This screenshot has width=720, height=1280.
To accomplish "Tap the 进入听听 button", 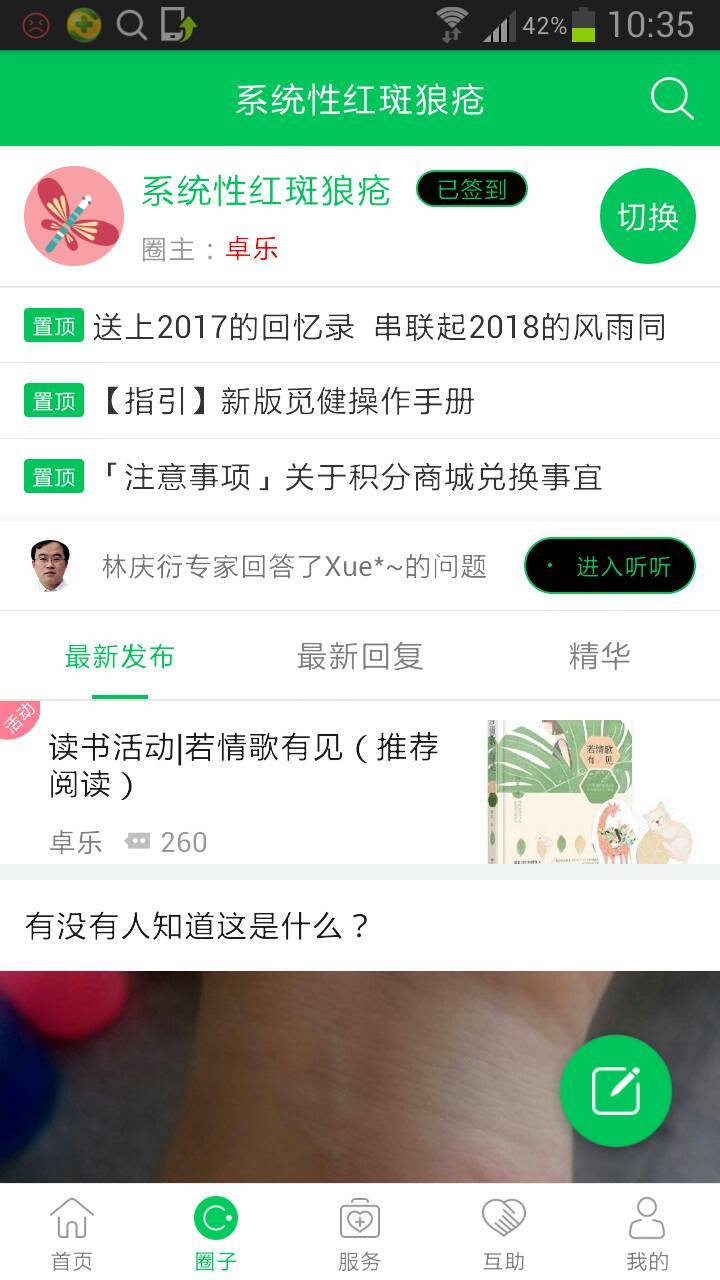I will pos(609,566).
